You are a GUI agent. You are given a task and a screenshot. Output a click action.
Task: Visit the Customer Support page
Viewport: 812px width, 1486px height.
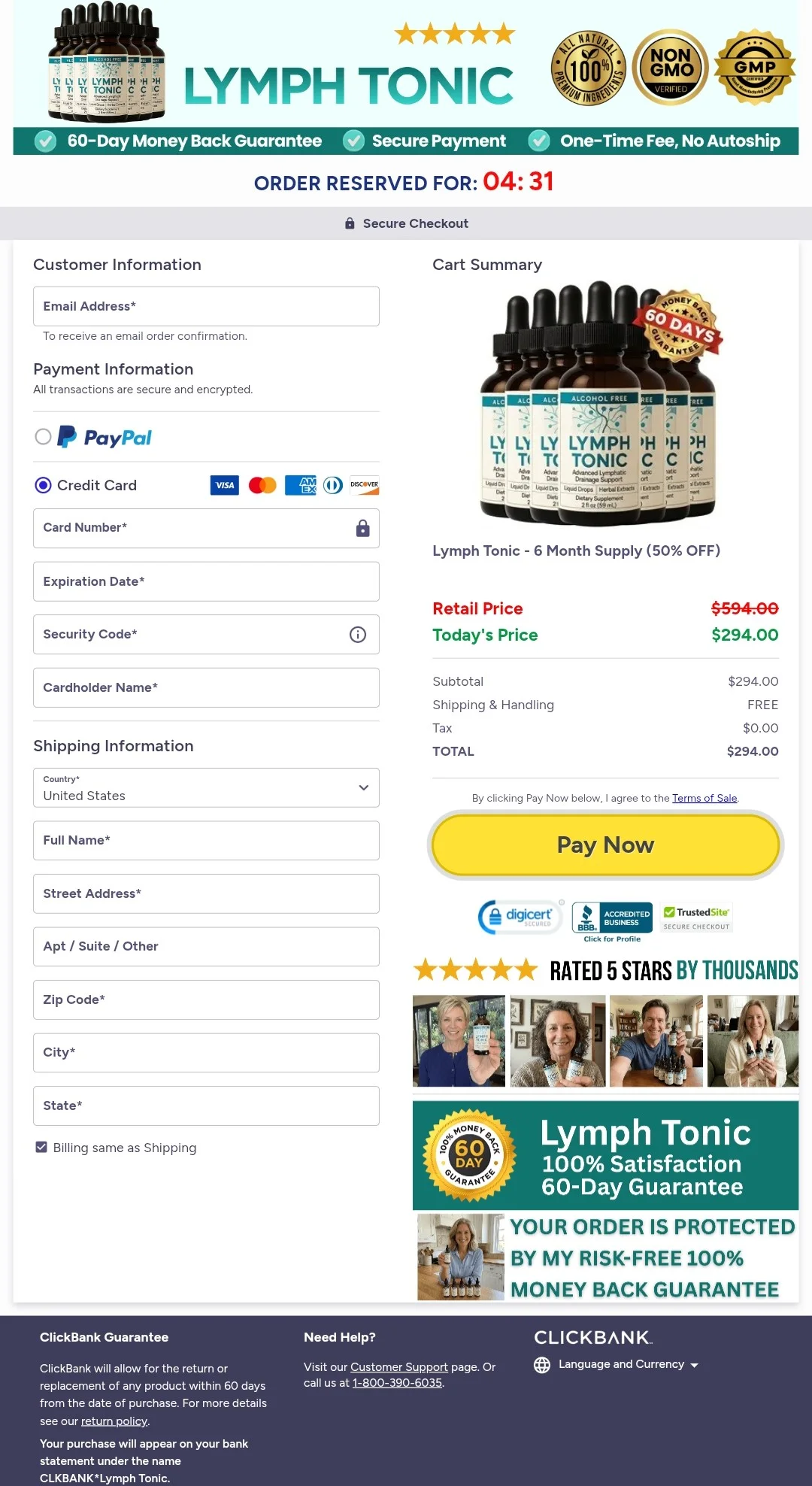[x=399, y=1366]
